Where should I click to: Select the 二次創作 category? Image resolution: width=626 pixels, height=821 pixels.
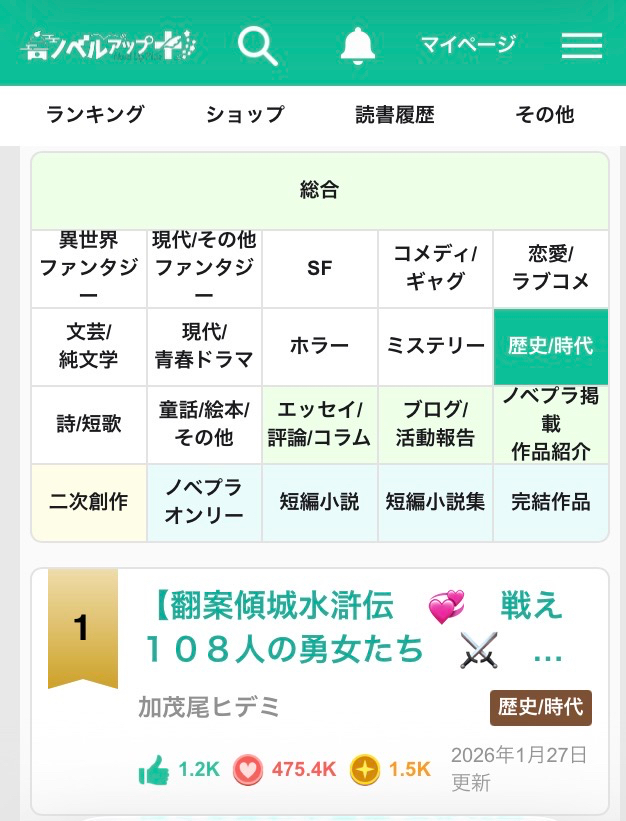pos(89,502)
